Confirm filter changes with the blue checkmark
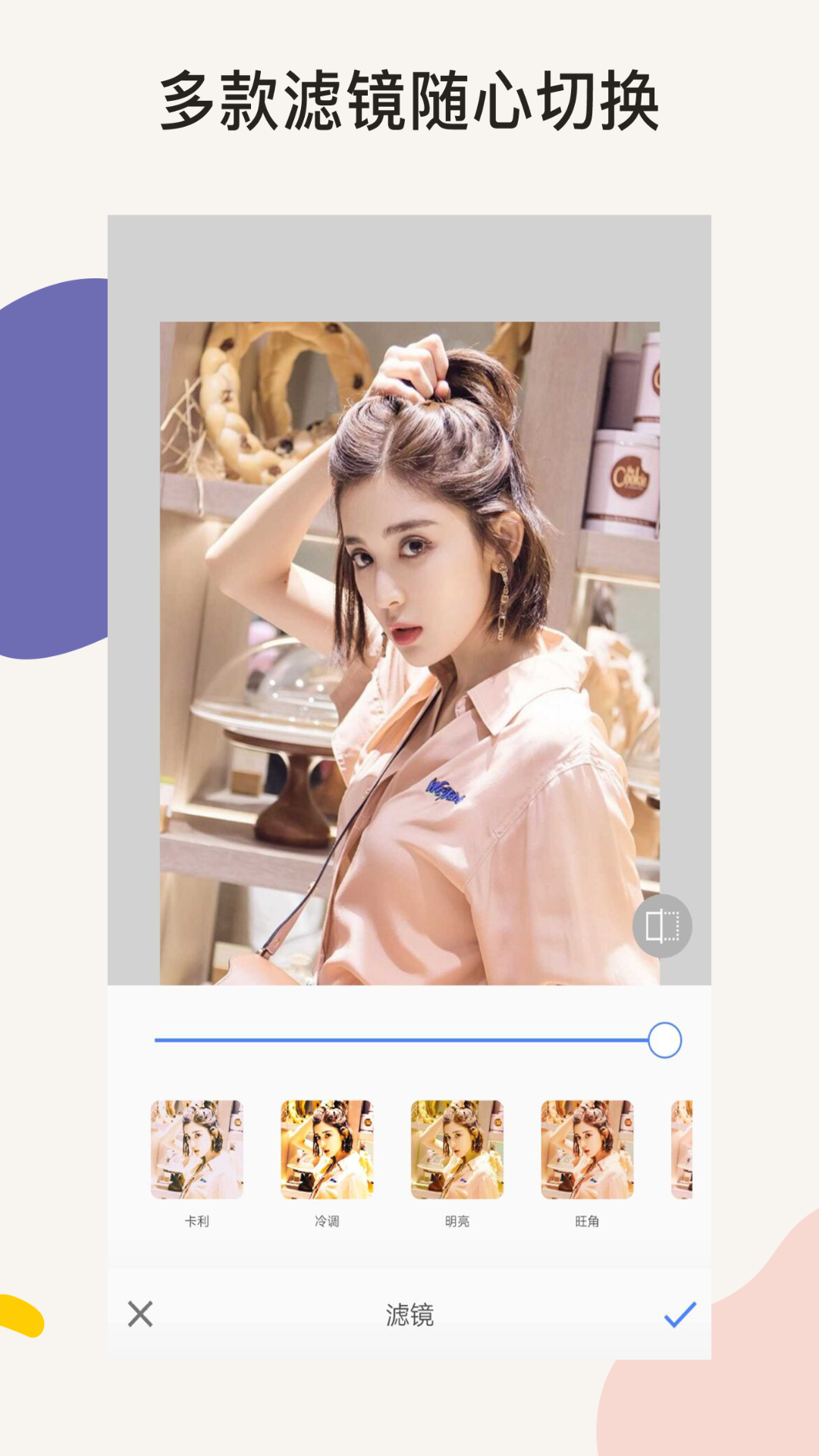Viewport: 819px width, 1456px height. [681, 1314]
